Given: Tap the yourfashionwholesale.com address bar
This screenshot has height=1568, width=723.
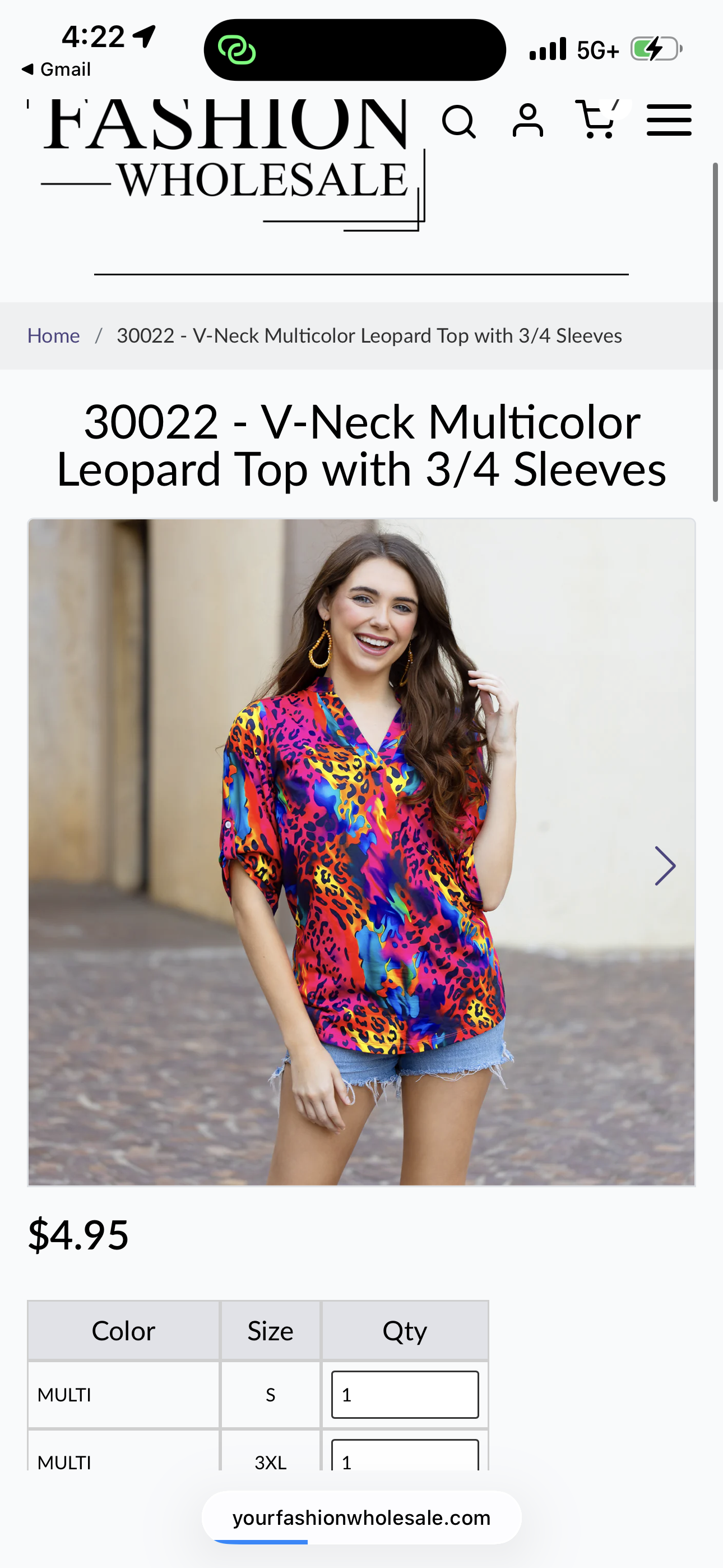Looking at the screenshot, I should click(x=361, y=1518).
